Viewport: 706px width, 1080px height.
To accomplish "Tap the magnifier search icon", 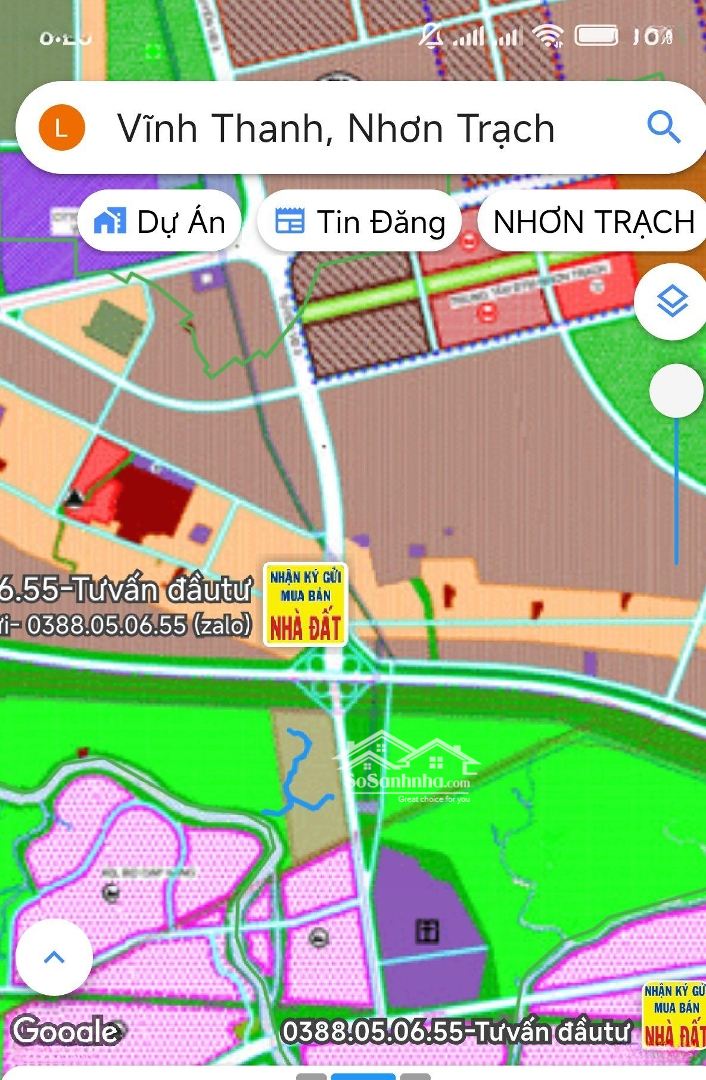I will click(x=663, y=127).
